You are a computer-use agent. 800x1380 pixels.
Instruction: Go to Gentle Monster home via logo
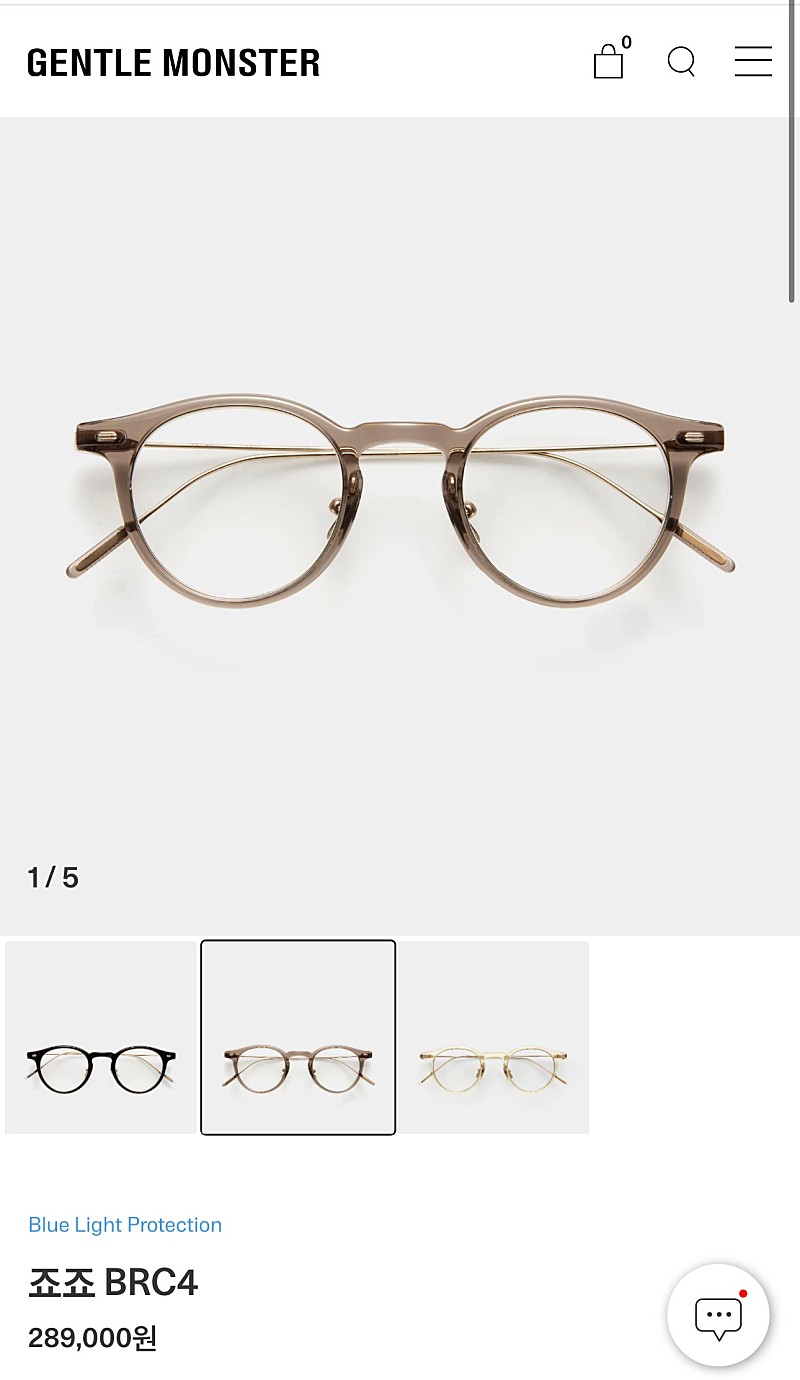tap(173, 63)
